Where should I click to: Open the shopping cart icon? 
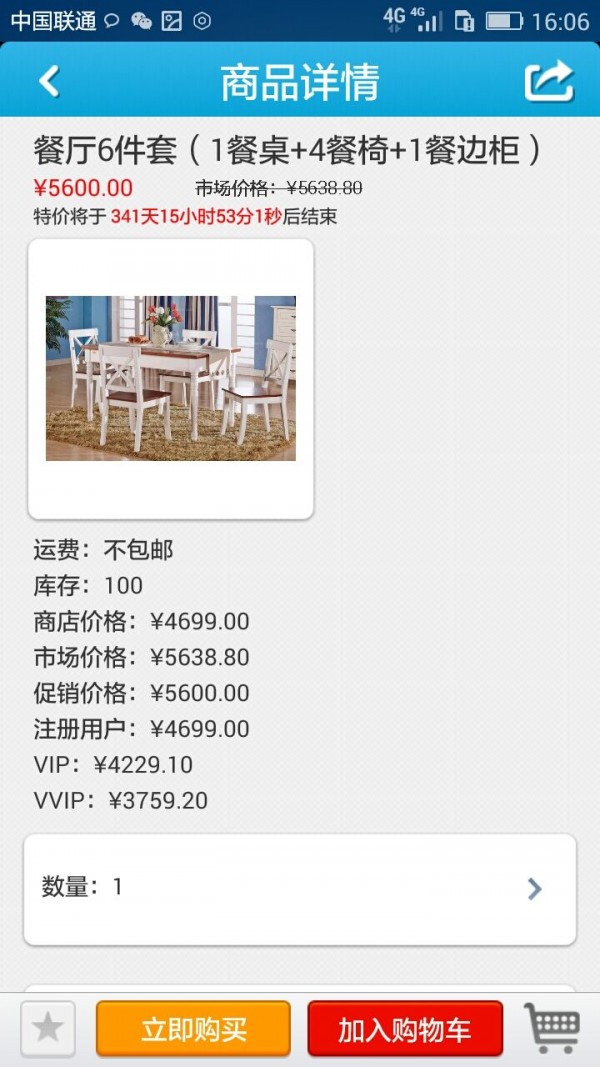click(552, 1027)
